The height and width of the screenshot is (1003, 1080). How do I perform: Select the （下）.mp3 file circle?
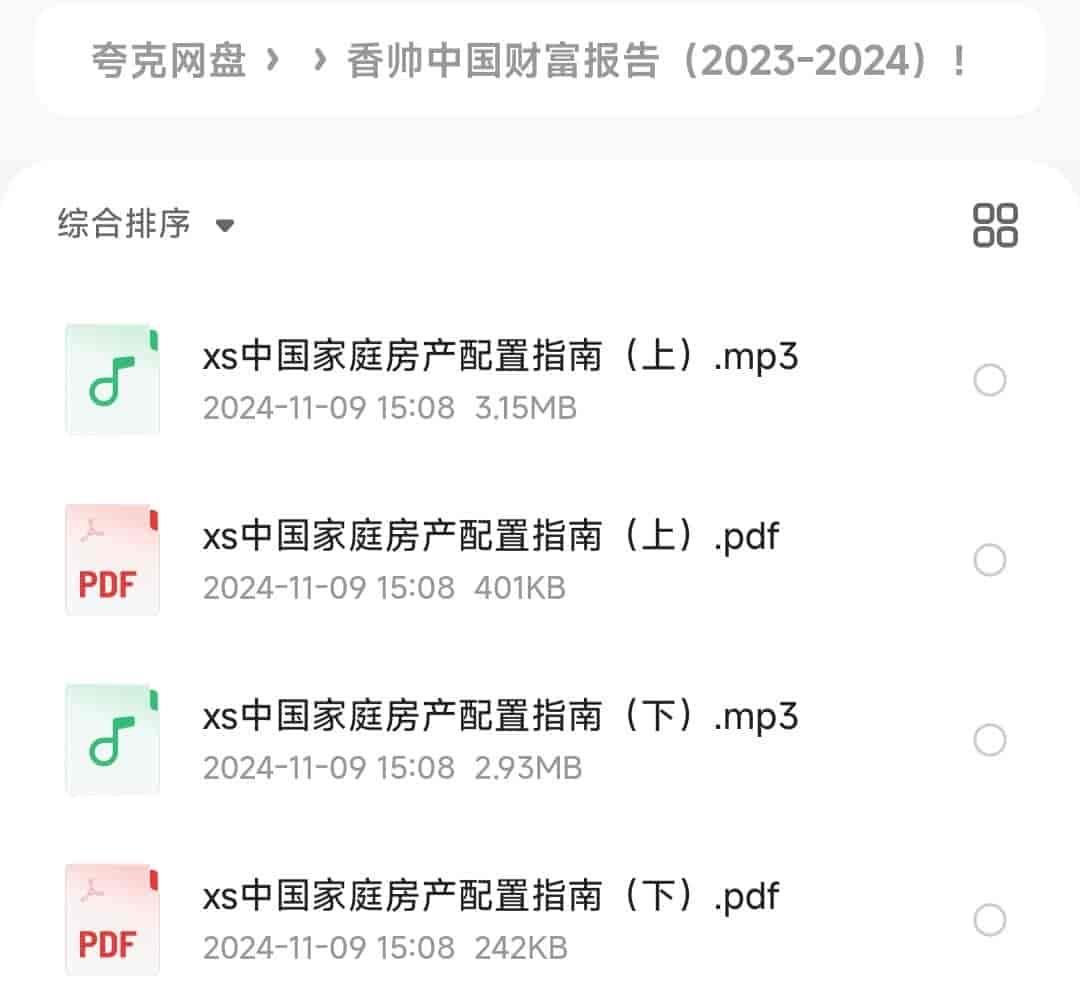pyautogui.click(x=990, y=740)
